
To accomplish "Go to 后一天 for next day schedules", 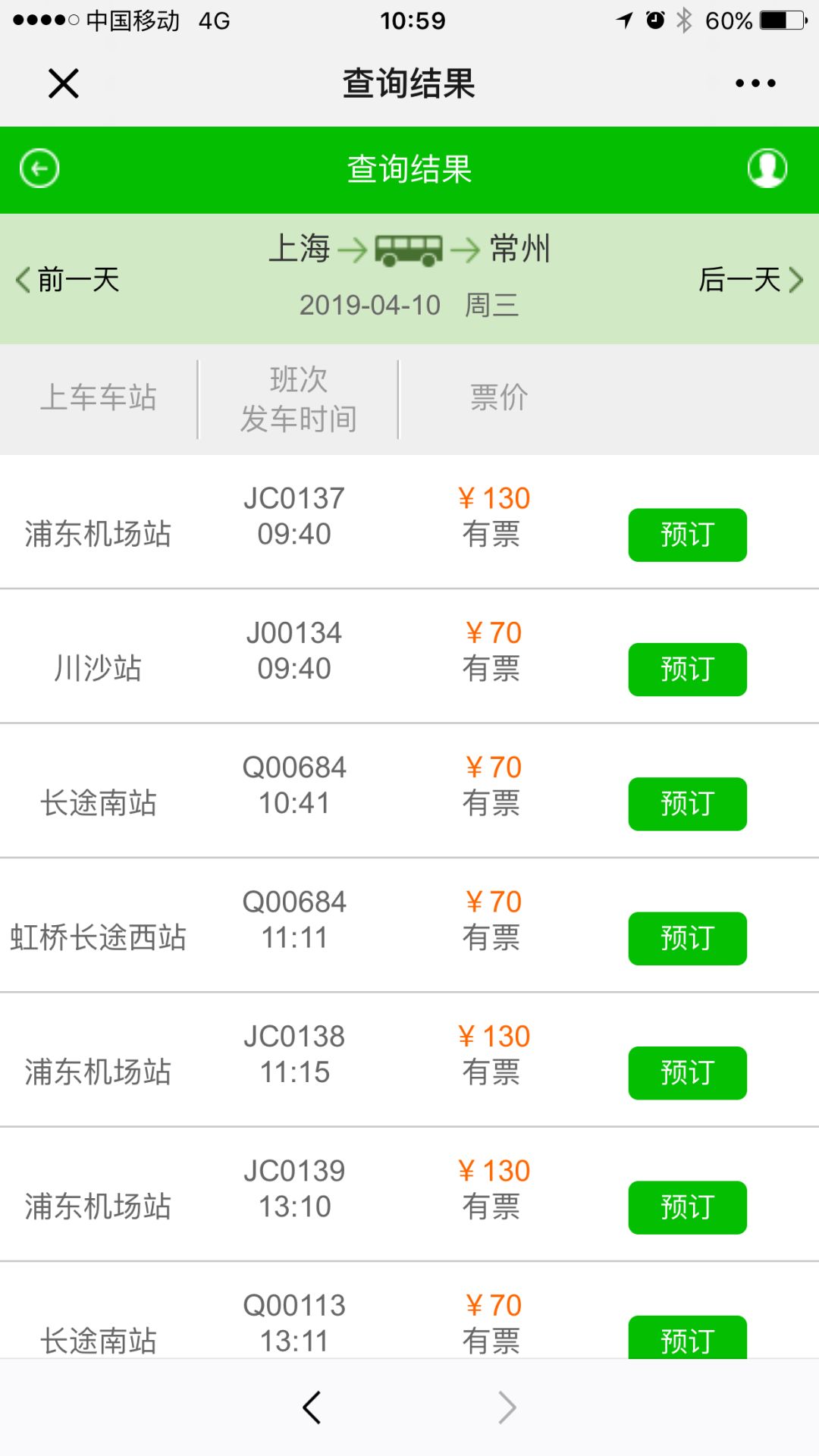I will (x=741, y=281).
